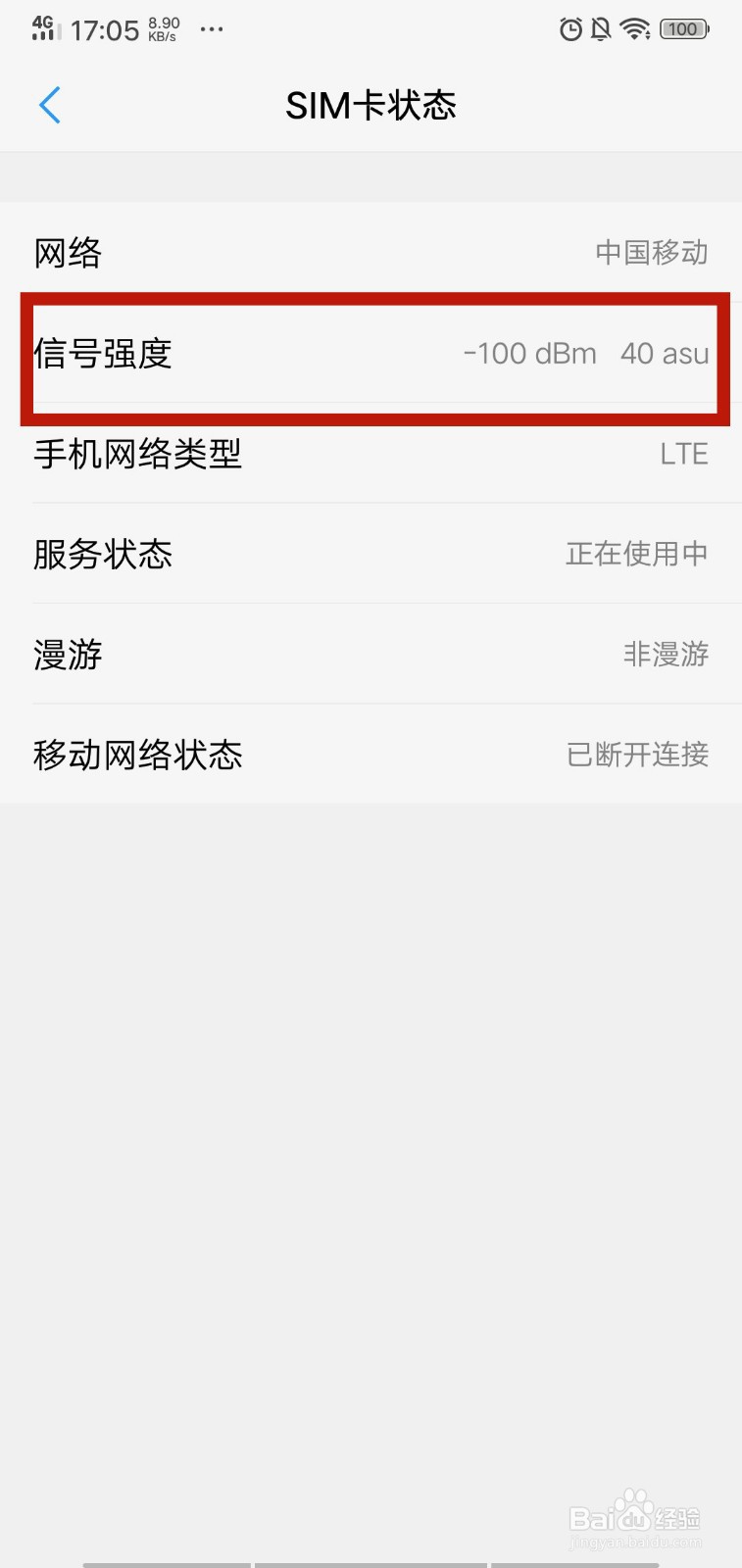Tap the ellipsis icon next to the clock

[212, 30]
